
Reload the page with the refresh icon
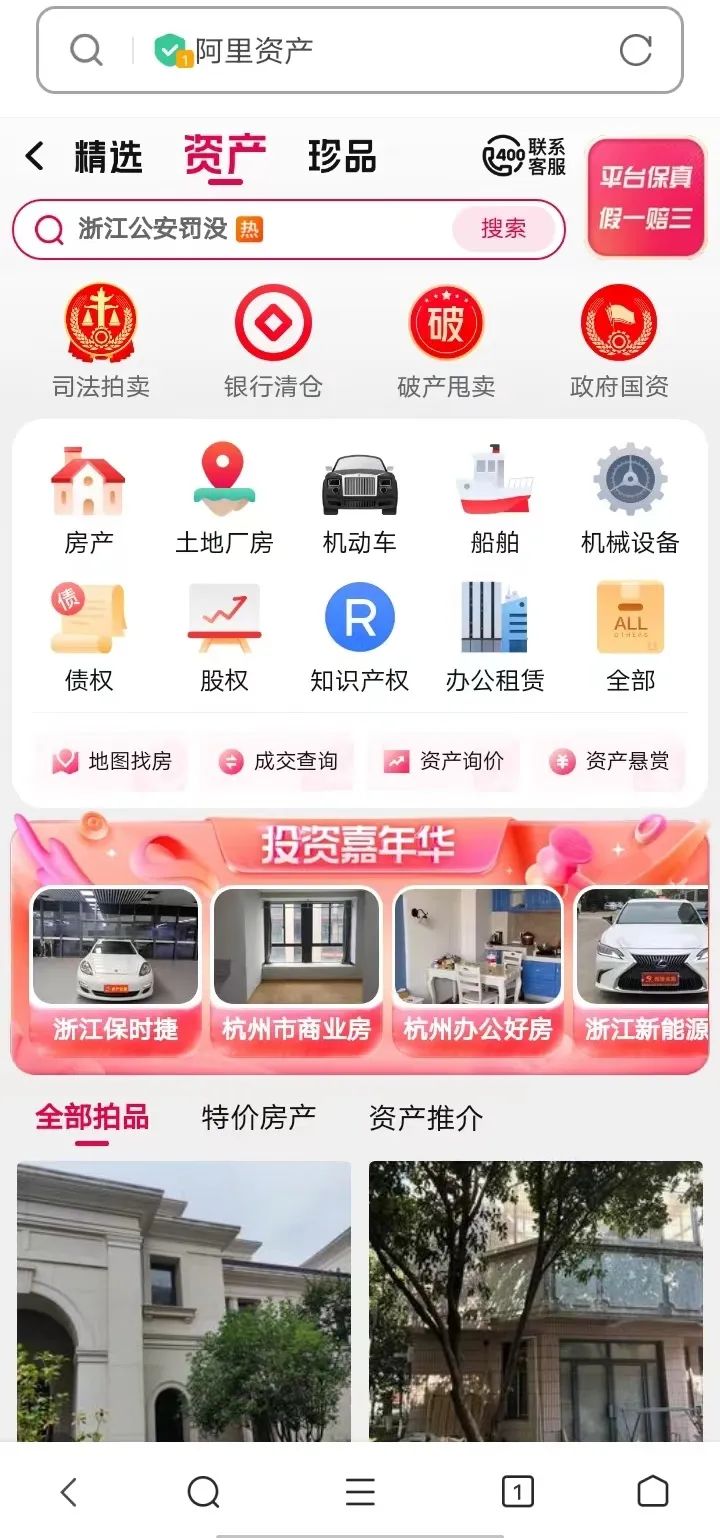click(635, 50)
